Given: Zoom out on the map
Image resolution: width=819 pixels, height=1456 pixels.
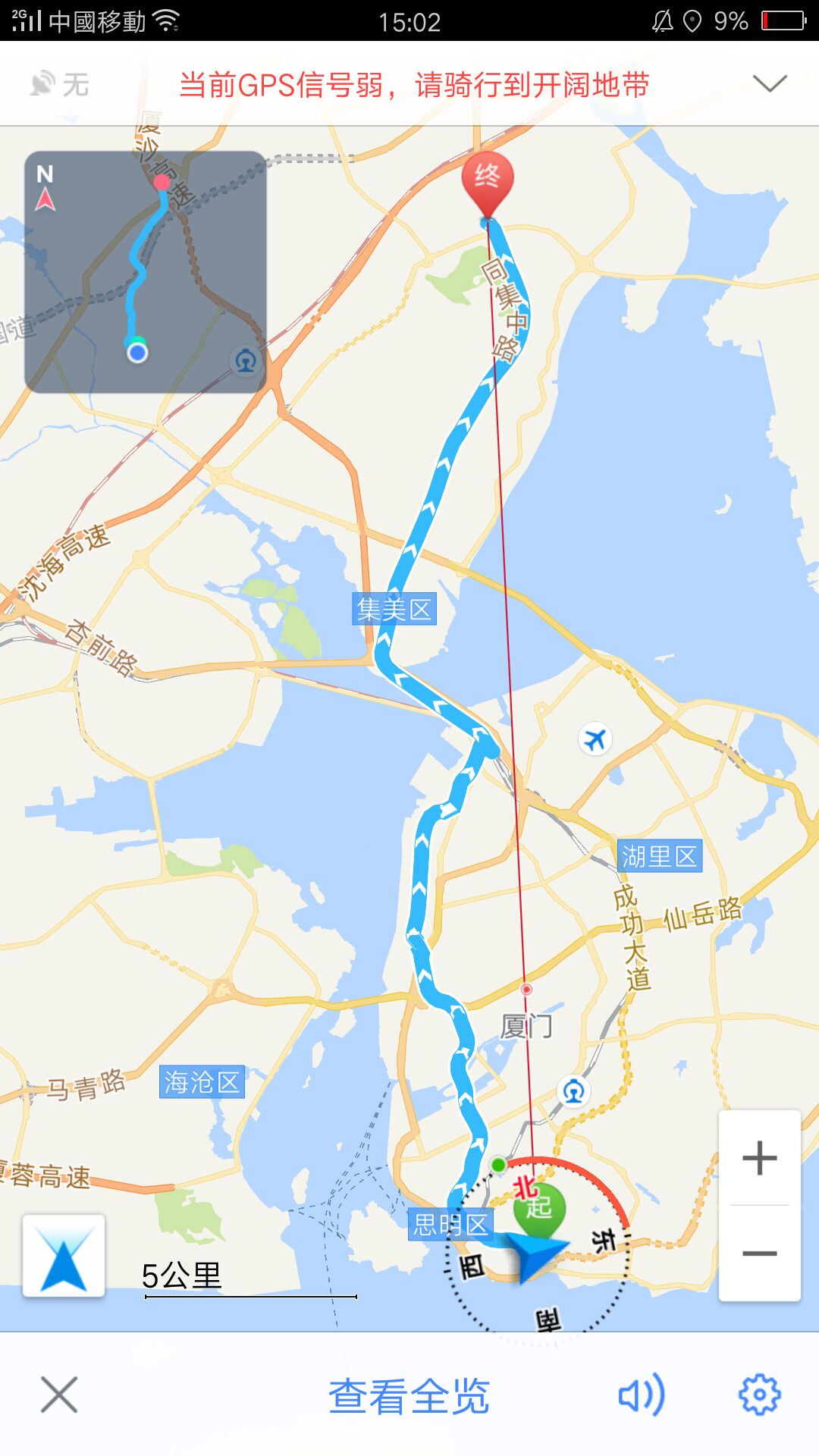Looking at the screenshot, I should tap(759, 1253).
